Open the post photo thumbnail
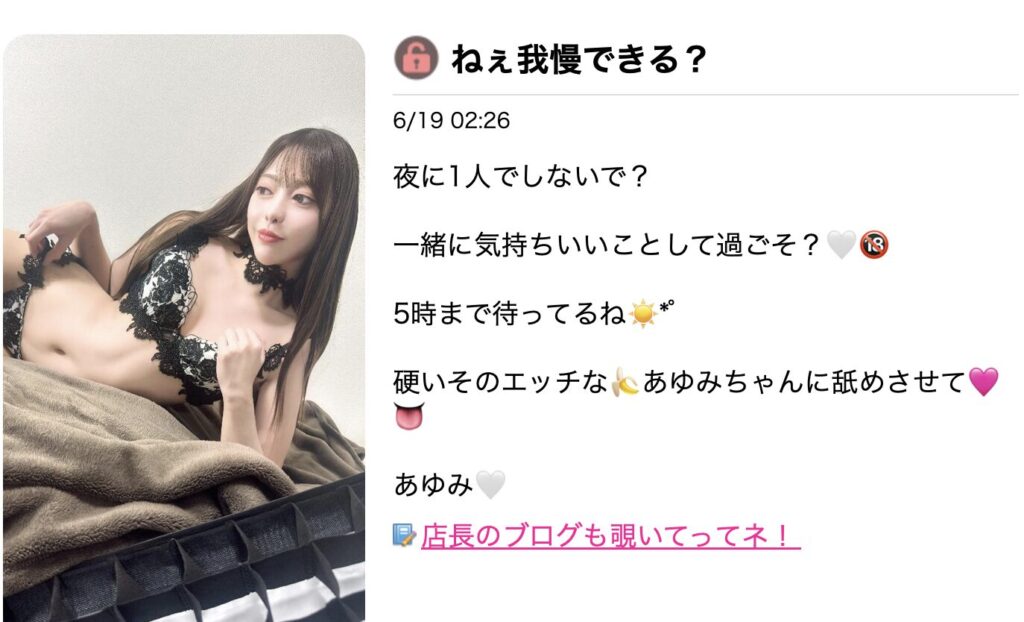Screen dimensions: 1024x622 coord(183,328)
